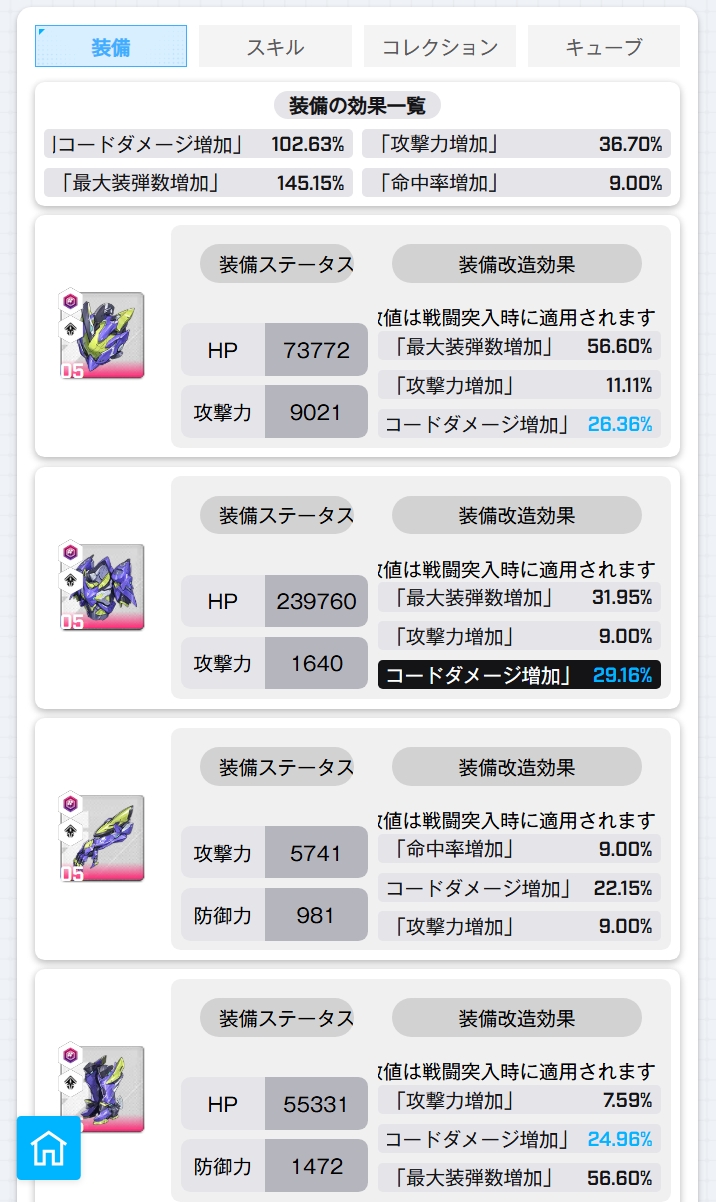
Task: Open the コレクション tab
Action: [x=439, y=47]
